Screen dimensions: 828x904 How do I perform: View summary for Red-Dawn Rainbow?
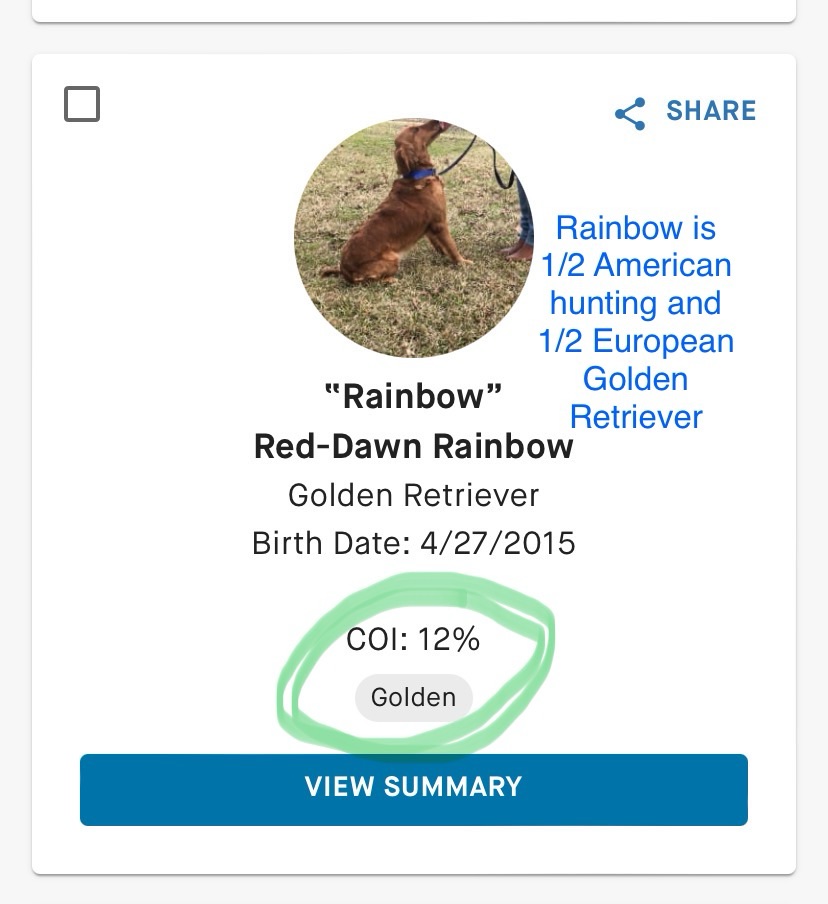pos(413,789)
